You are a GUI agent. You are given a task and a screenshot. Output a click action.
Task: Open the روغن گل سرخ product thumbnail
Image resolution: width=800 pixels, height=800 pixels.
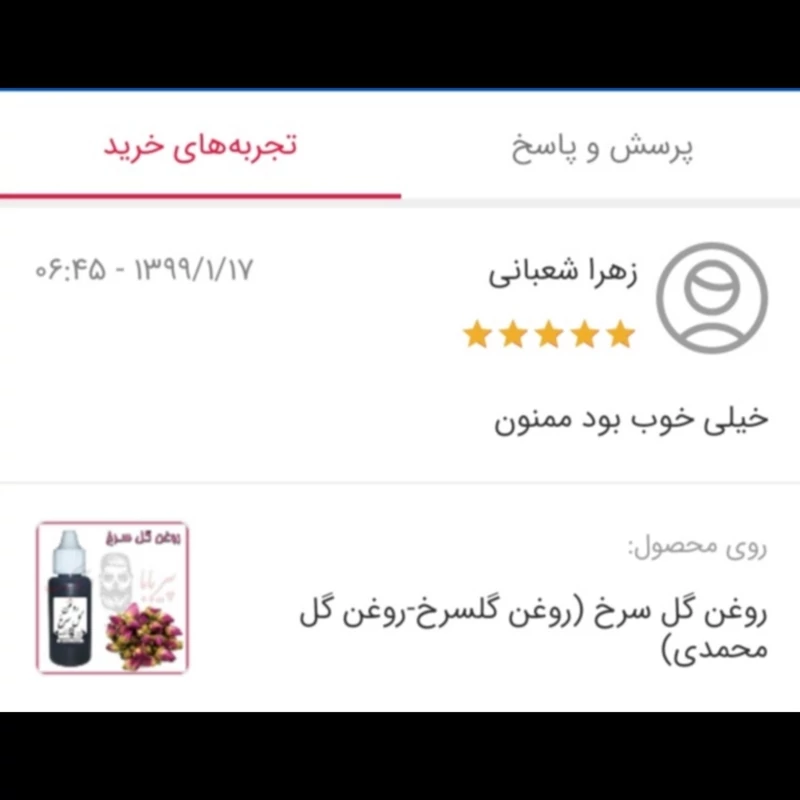pos(112,598)
